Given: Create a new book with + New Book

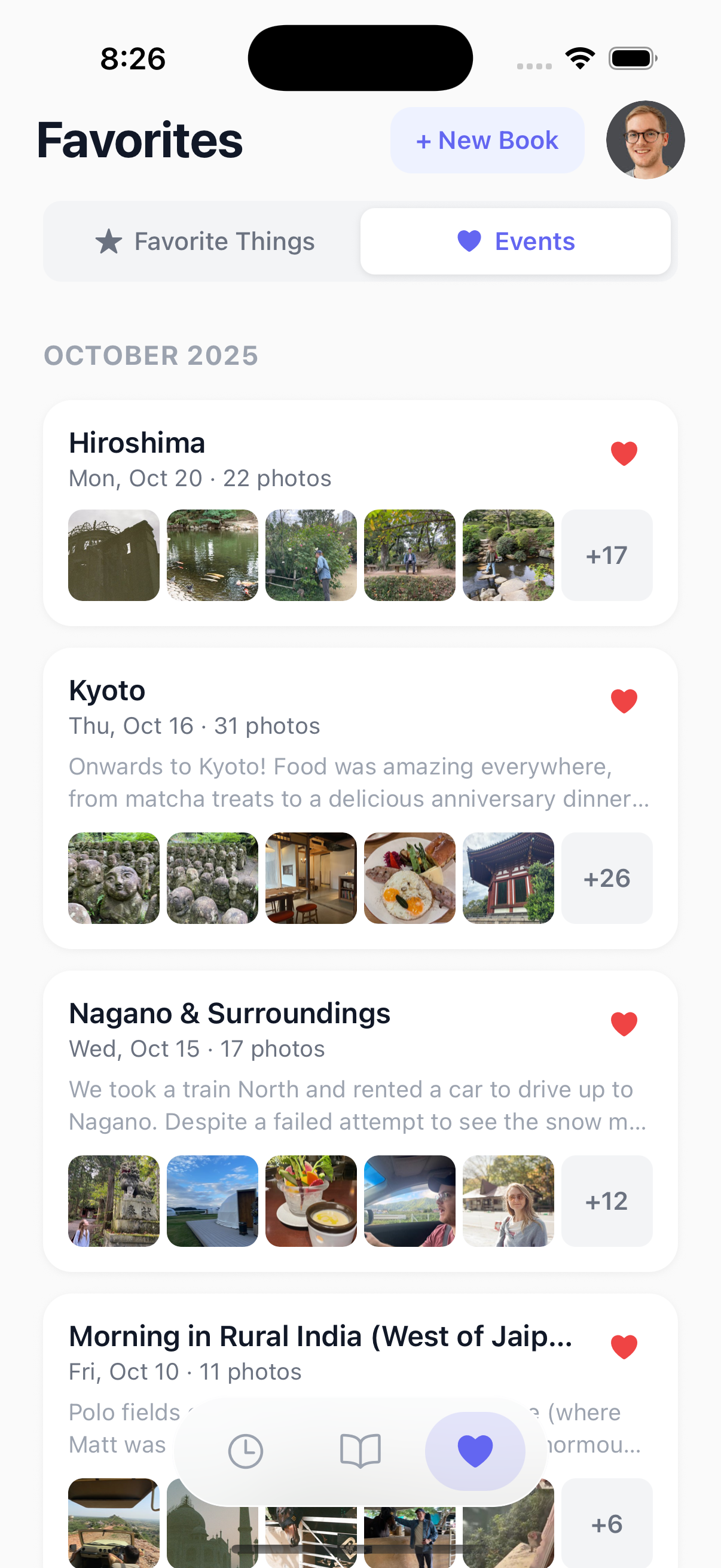Looking at the screenshot, I should click(487, 140).
